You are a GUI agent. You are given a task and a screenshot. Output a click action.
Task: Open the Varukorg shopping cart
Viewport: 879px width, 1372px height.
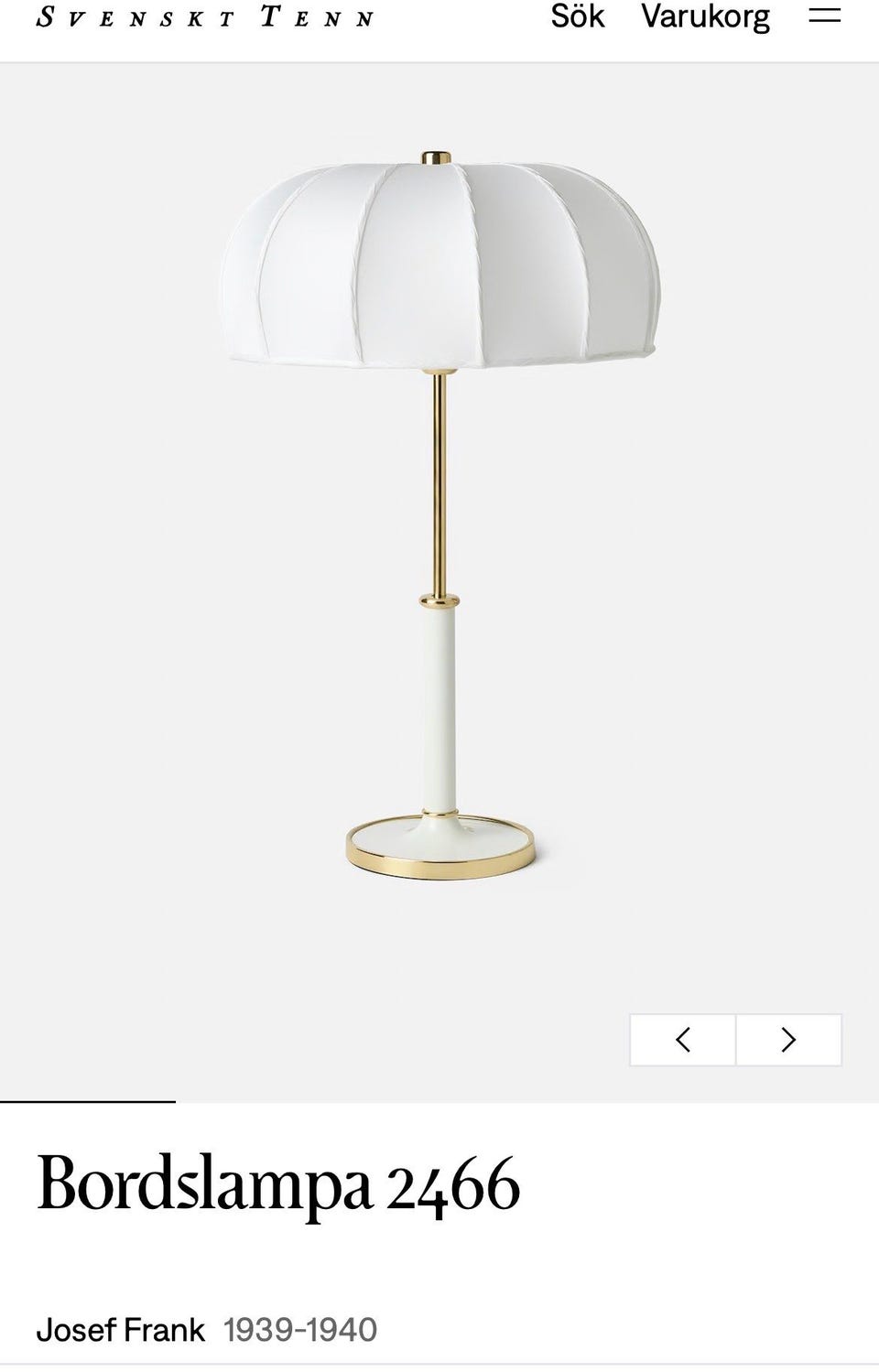pos(705,16)
